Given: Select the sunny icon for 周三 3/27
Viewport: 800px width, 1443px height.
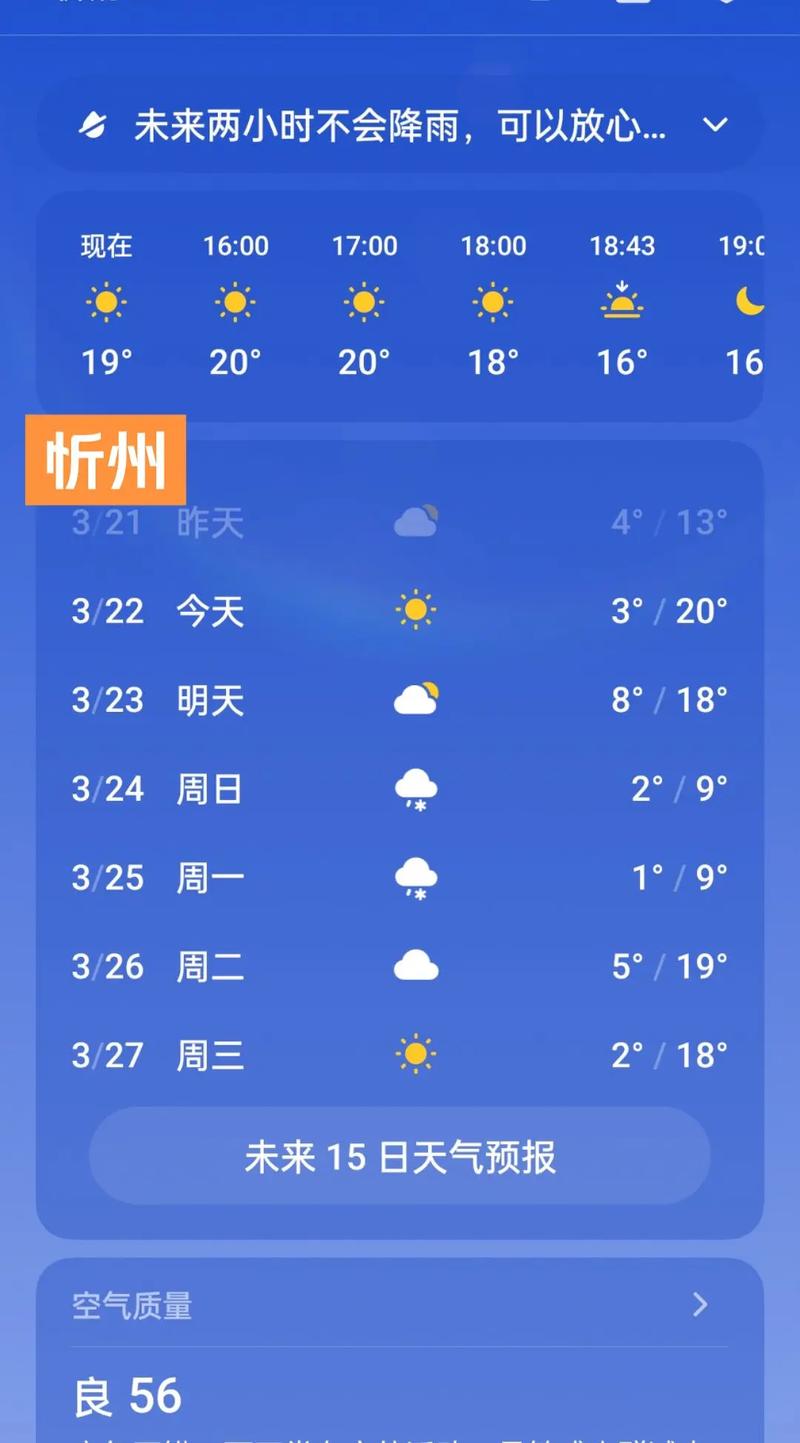Looking at the screenshot, I should click(x=416, y=1054).
